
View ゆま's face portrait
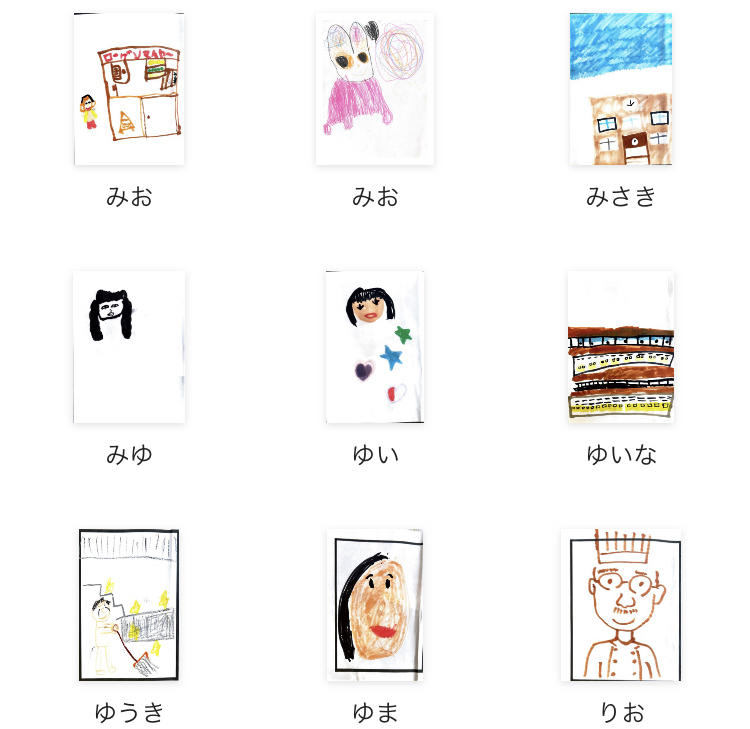(x=375, y=604)
